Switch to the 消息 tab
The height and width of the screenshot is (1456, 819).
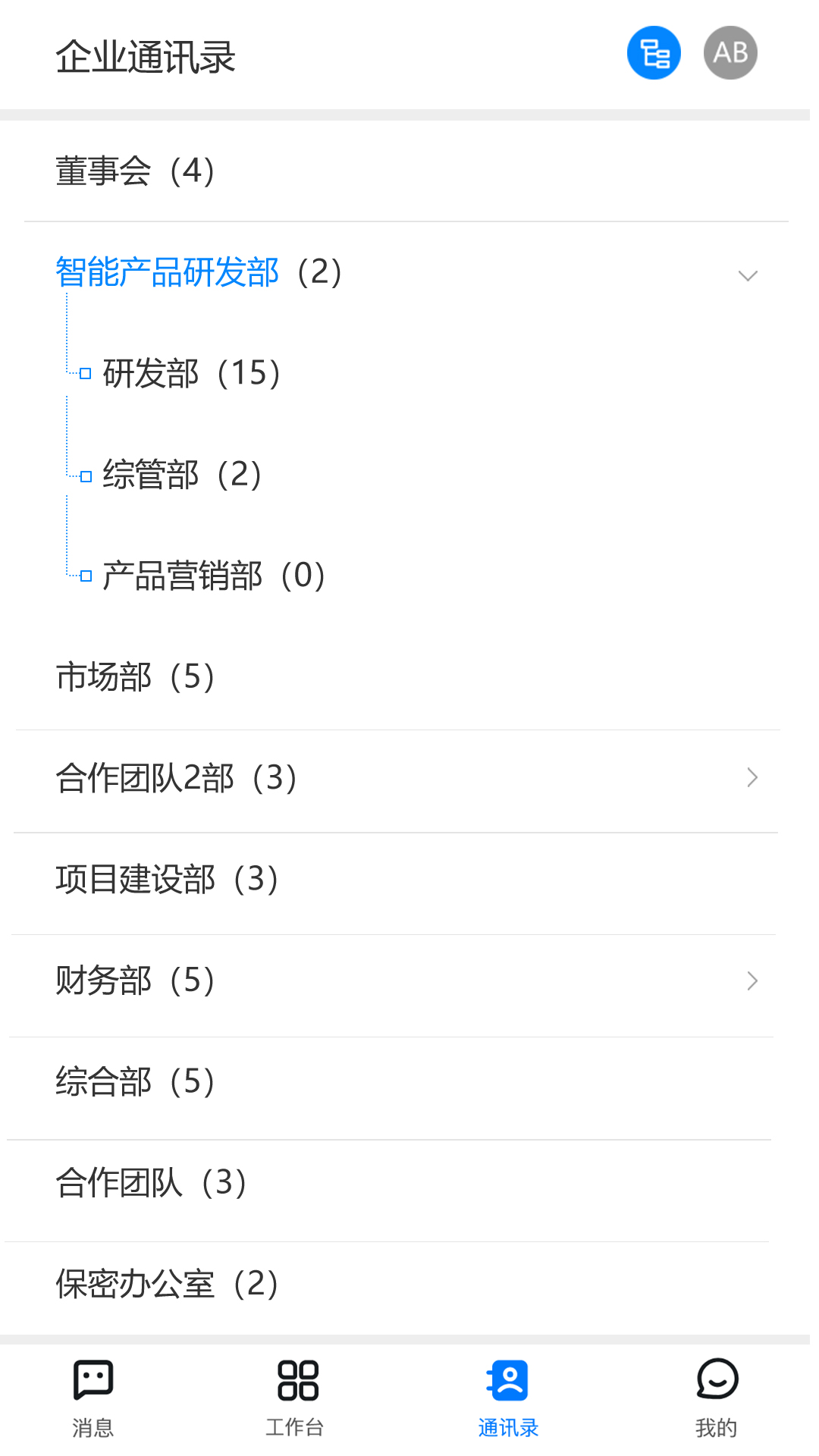pos(93,1399)
